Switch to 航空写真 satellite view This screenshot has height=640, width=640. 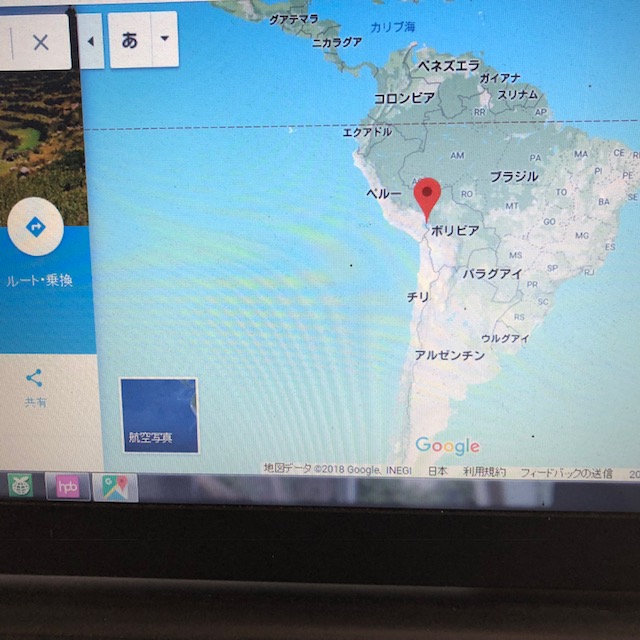158,415
